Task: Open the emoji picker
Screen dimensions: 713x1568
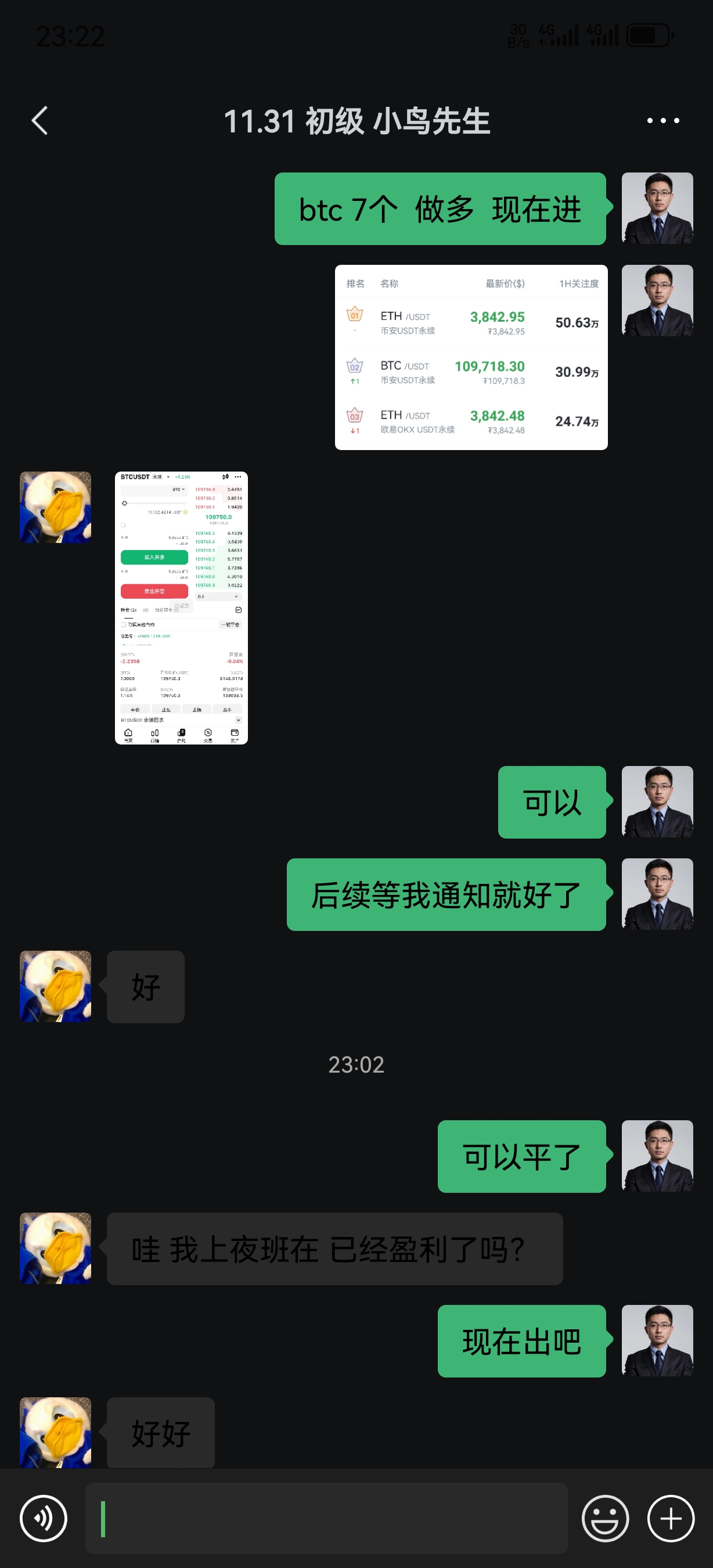Action: coord(606,1518)
